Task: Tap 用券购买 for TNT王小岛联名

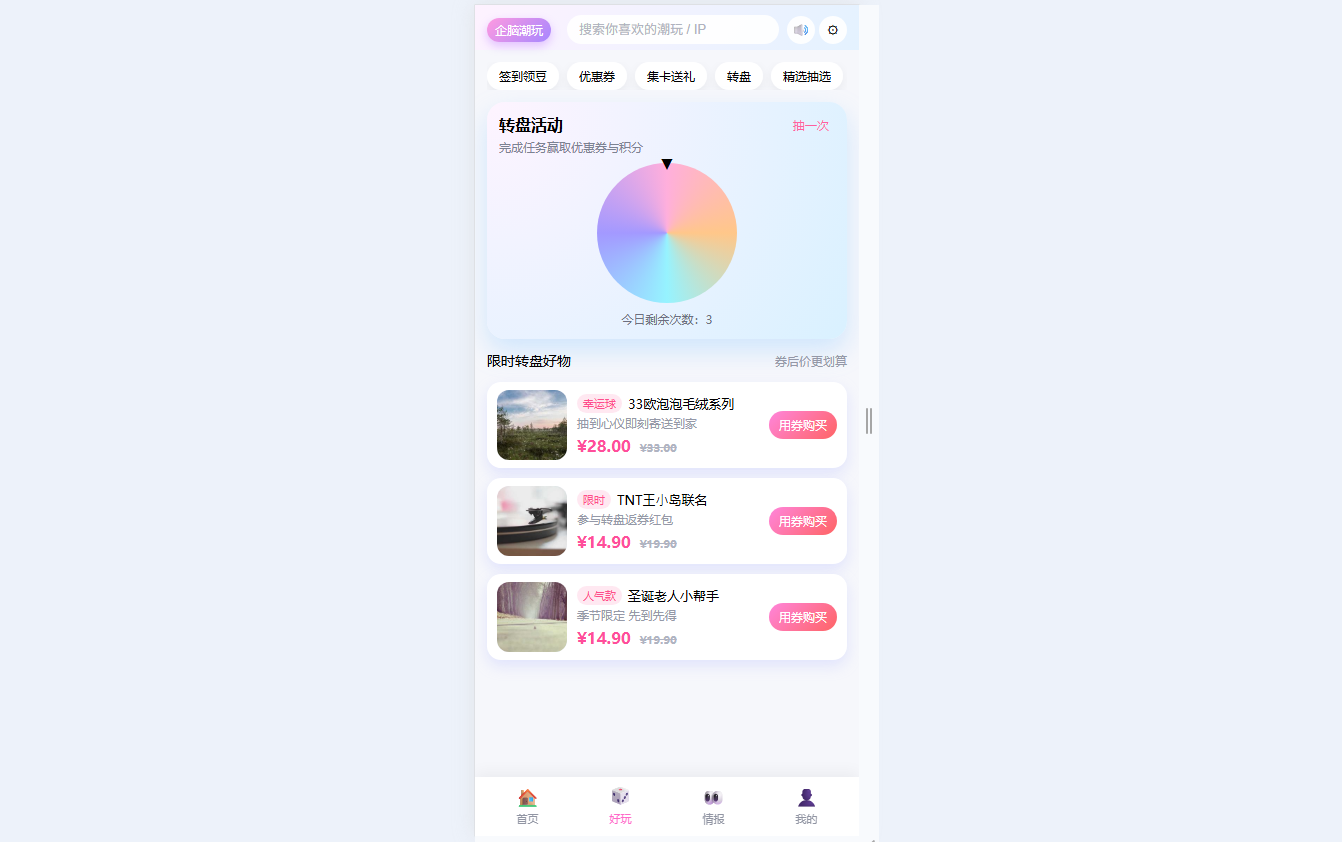Action: point(803,521)
